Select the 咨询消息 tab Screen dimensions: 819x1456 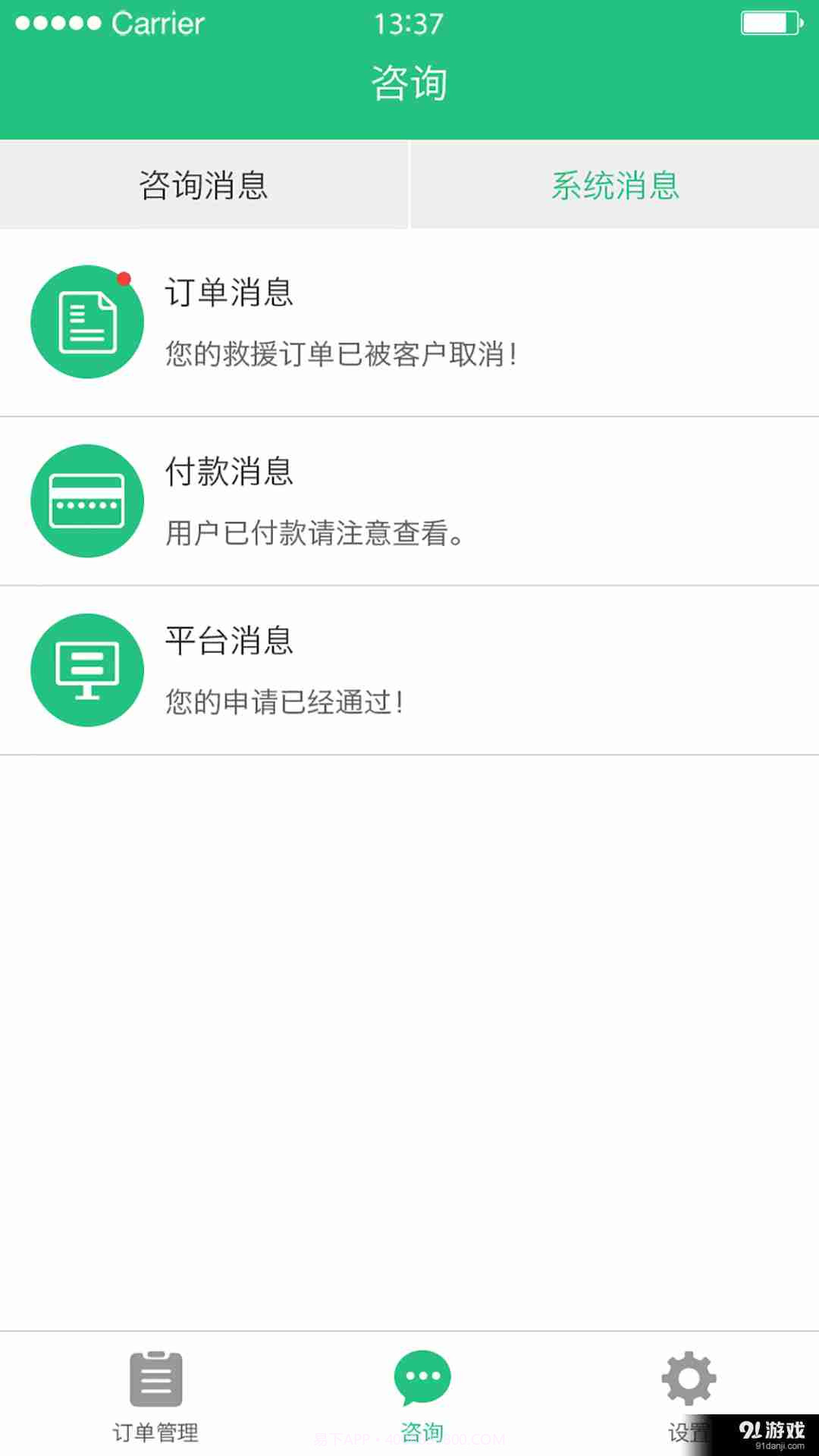click(203, 184)
